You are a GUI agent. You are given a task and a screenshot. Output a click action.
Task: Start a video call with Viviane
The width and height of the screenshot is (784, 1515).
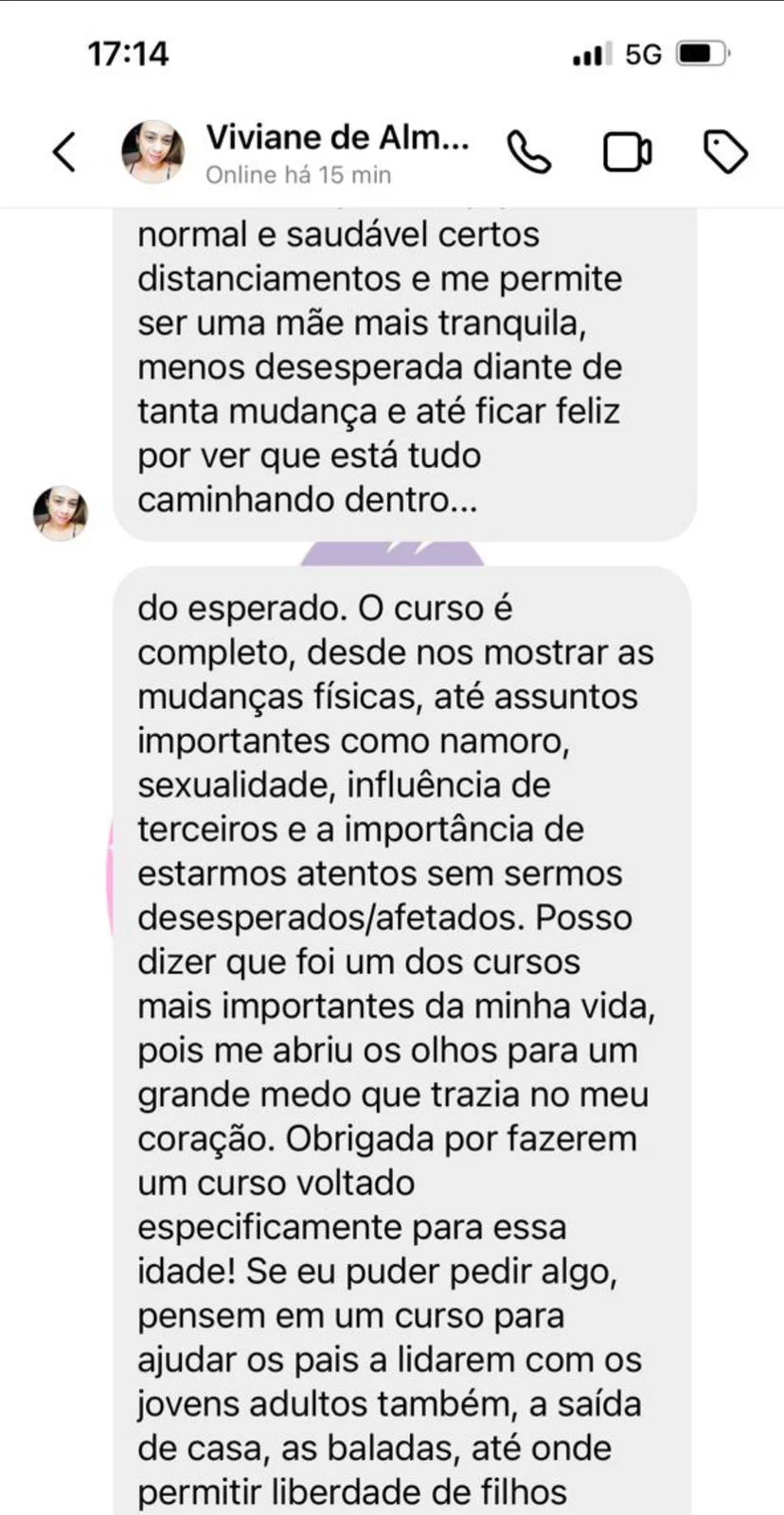click(628, 152)
